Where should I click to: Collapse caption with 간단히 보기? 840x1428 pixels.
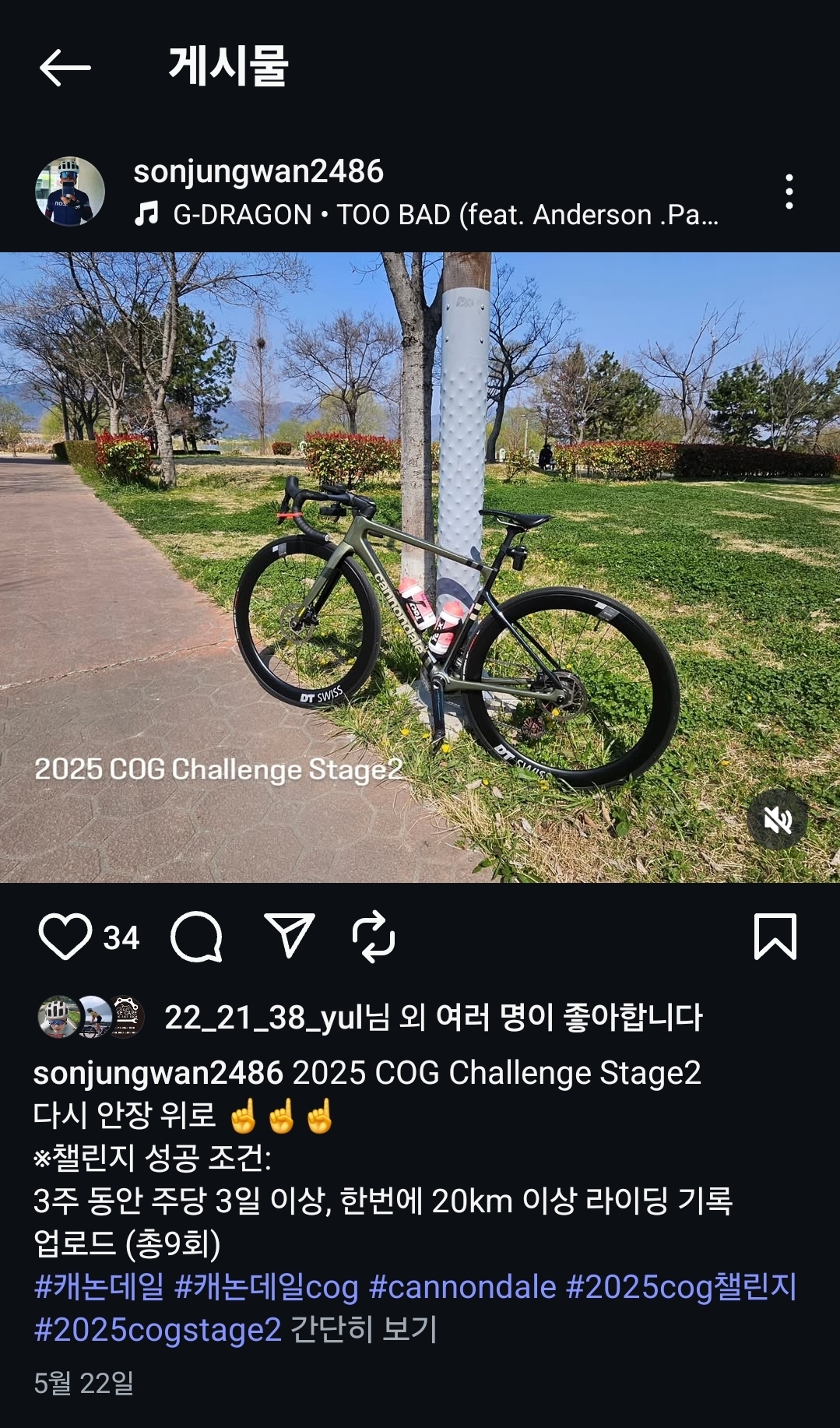point(364,1330)
